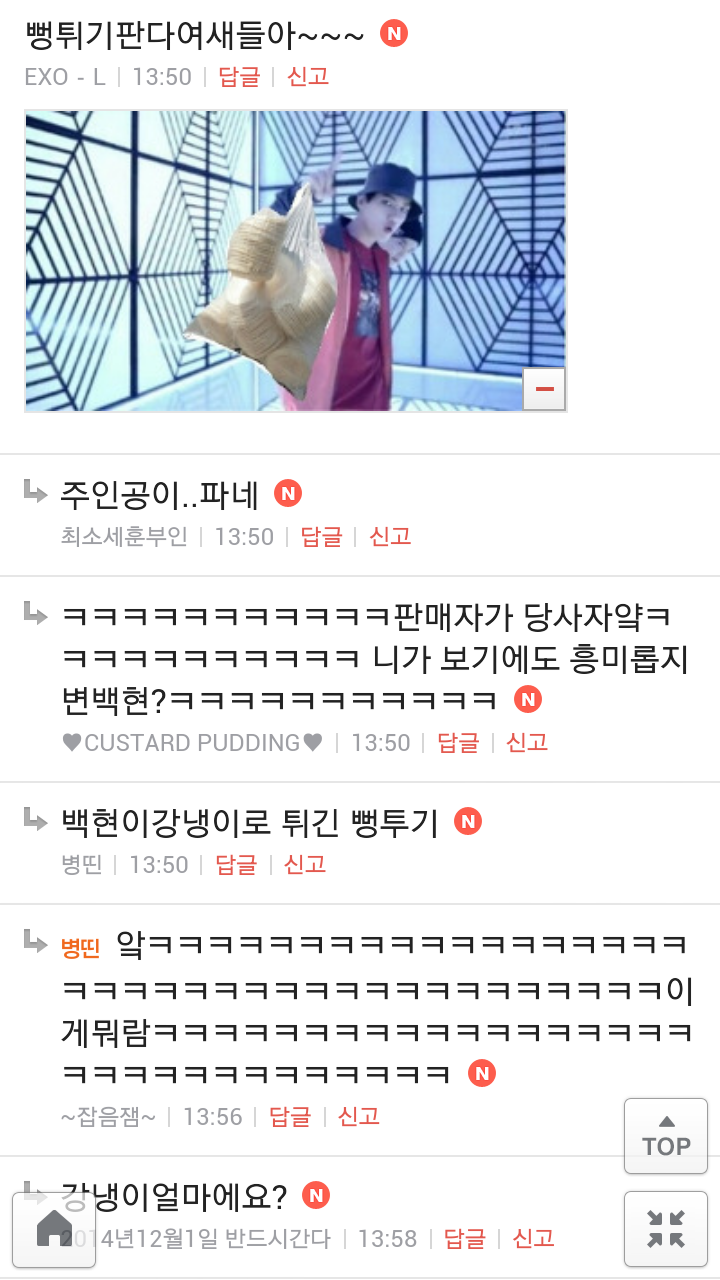This screenshot has height=1280, width=720.
Task: Collapse the image with the minus button
Action: click(x=544, y=389)
